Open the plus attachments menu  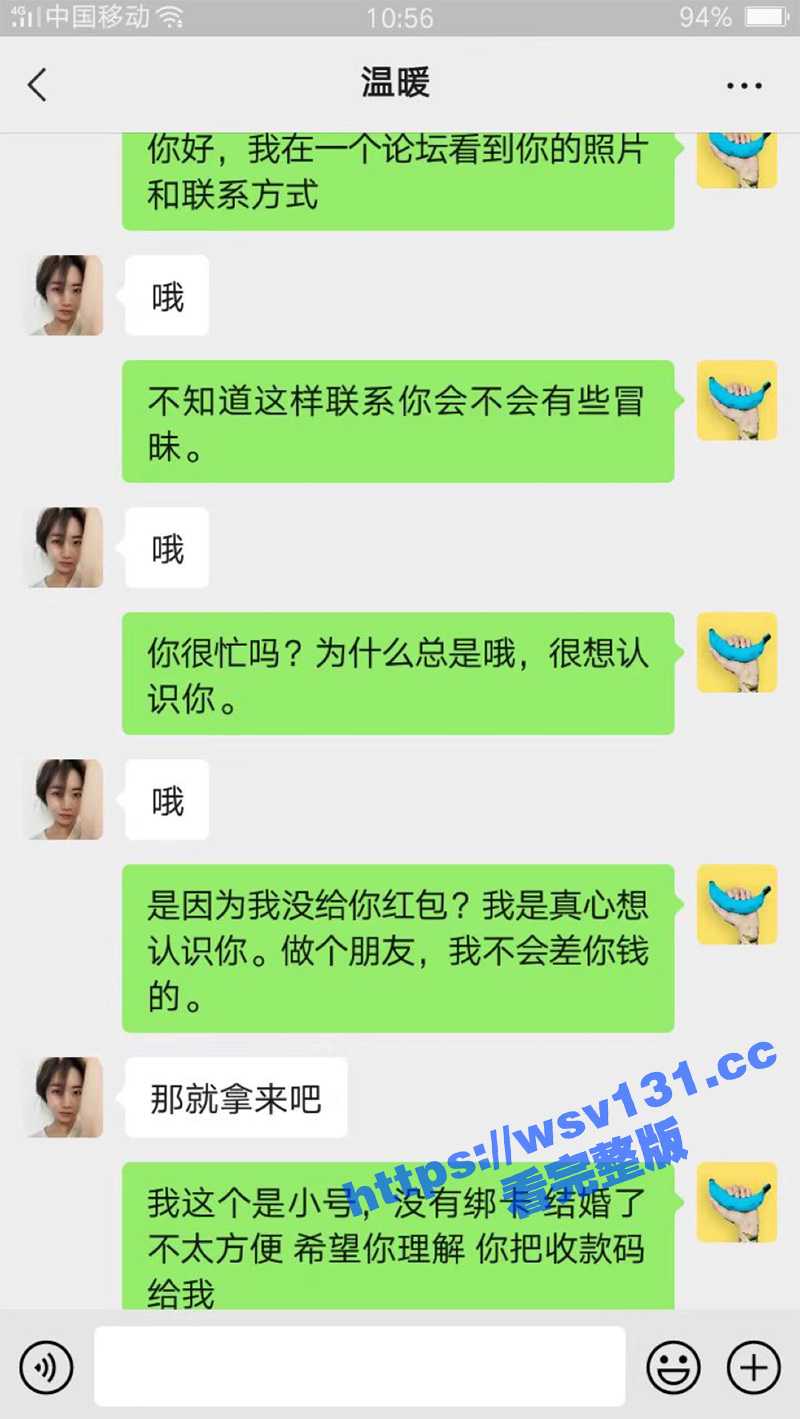click(x=753, y=1367)
